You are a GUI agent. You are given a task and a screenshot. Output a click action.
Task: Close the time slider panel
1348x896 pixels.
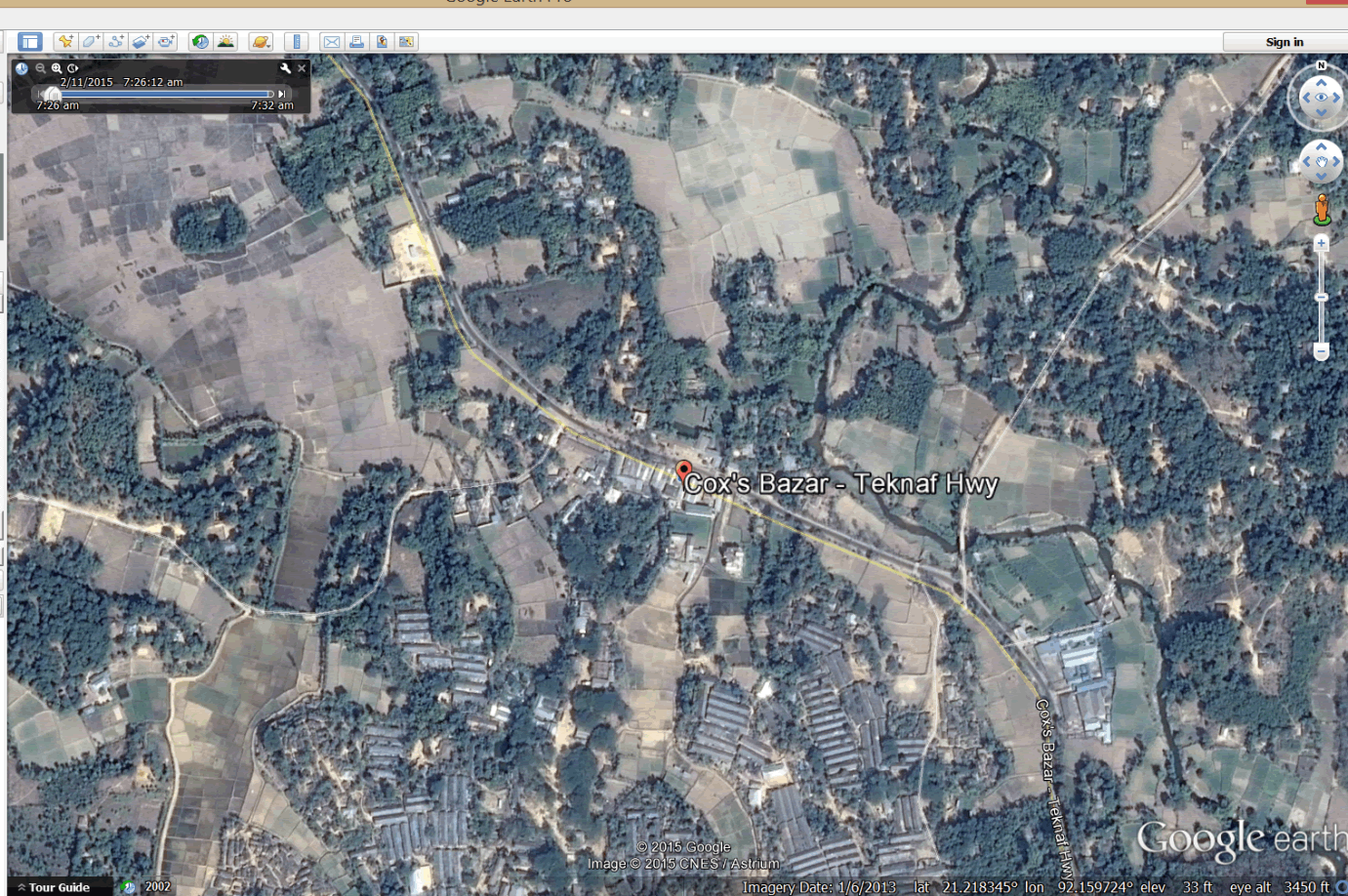(x=302, y=68)
